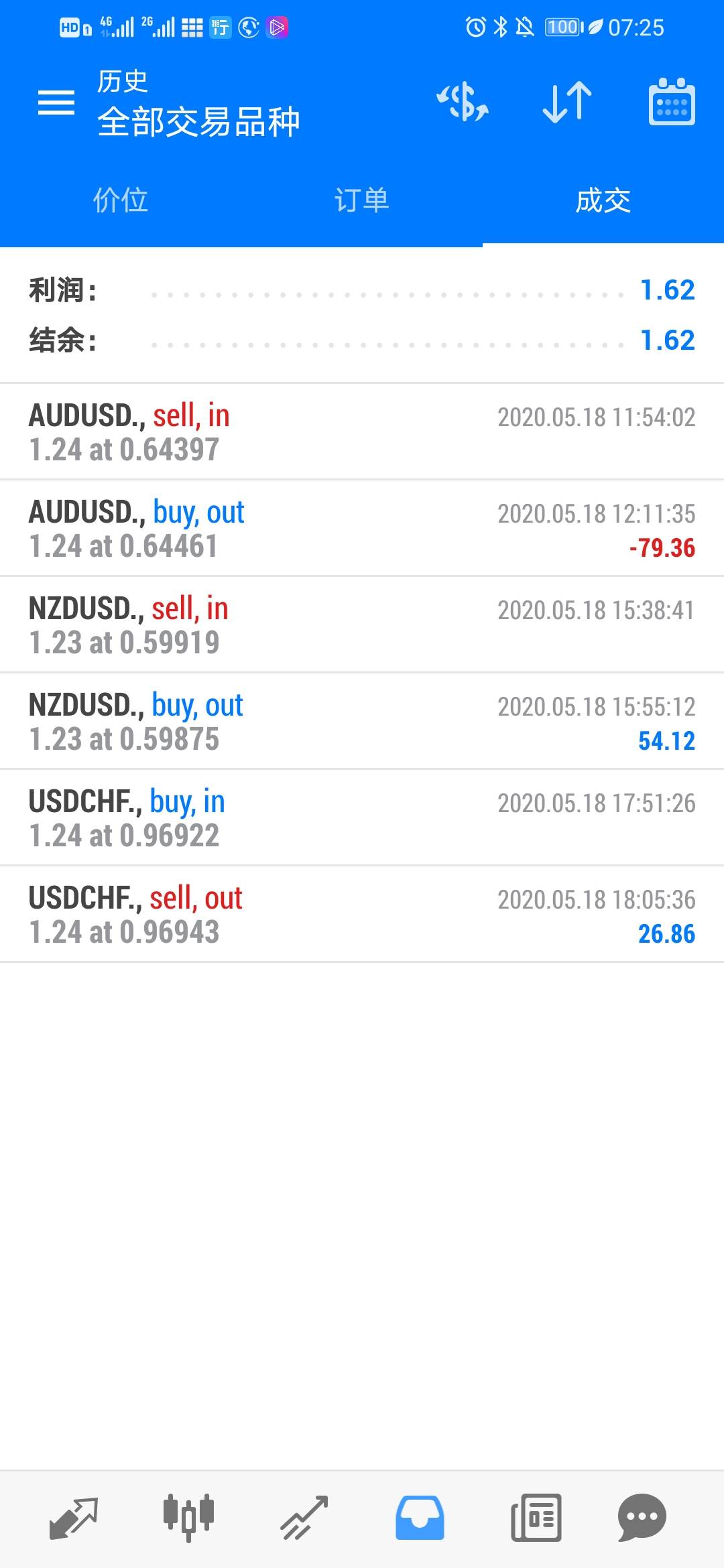
Task: Go to the chat messages tab
Action: click(642, 1518)
